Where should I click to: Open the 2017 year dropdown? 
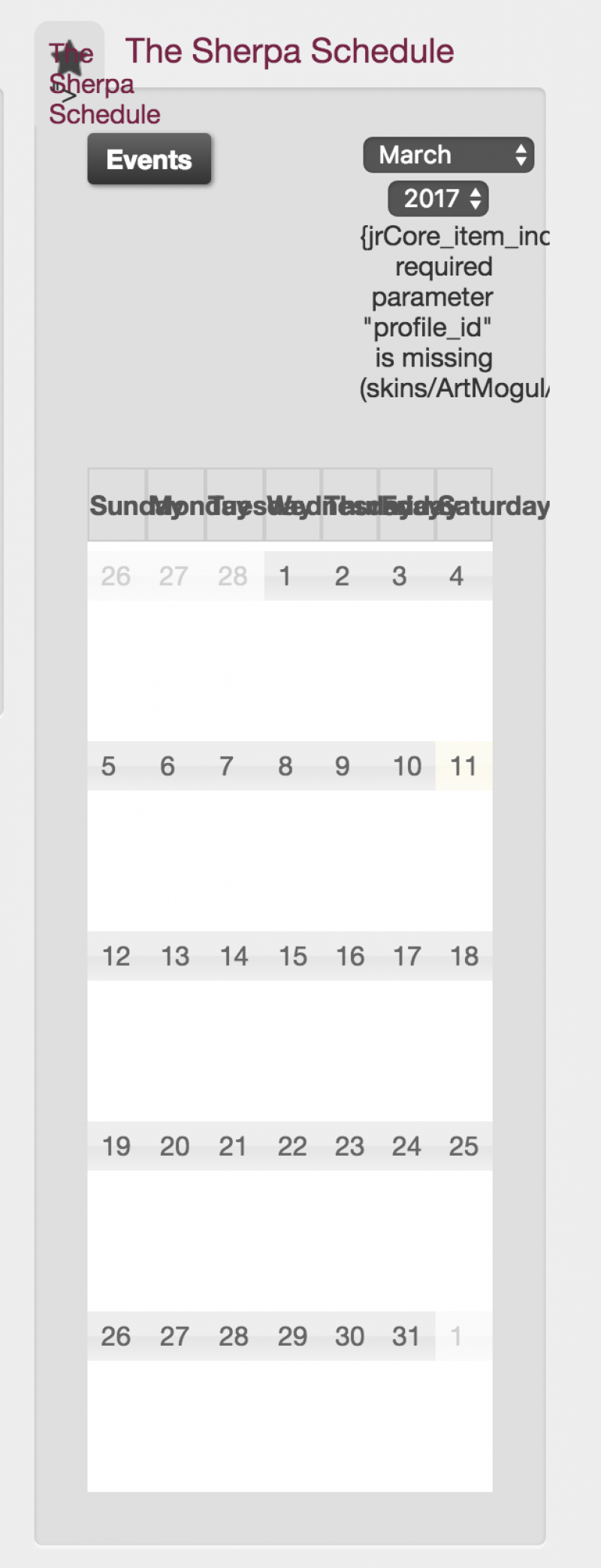(438, 199)
